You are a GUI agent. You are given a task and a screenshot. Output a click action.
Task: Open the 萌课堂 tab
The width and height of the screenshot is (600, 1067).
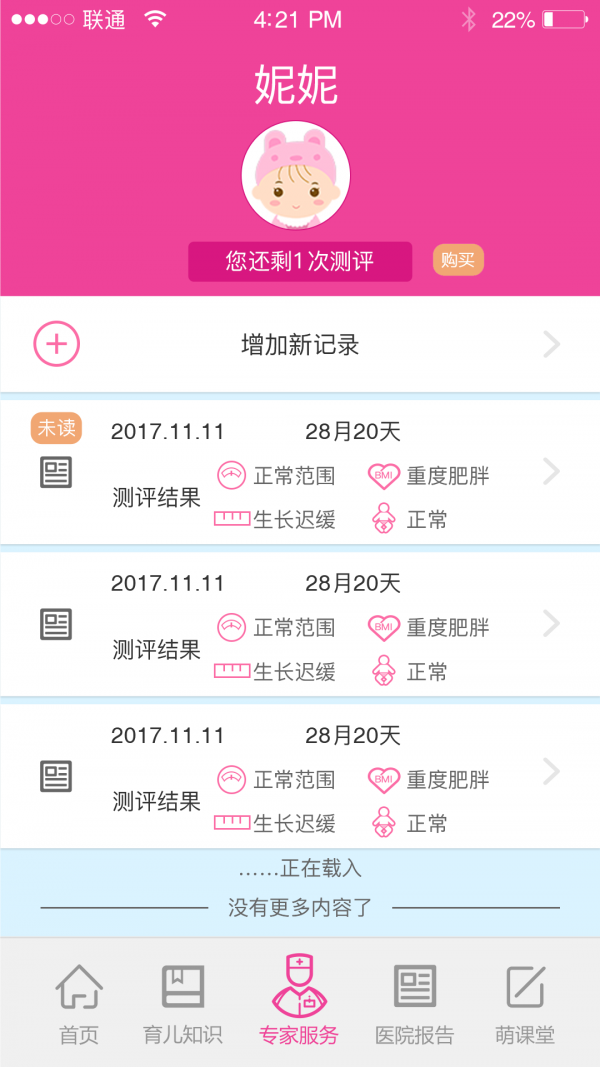(524, 1003)
